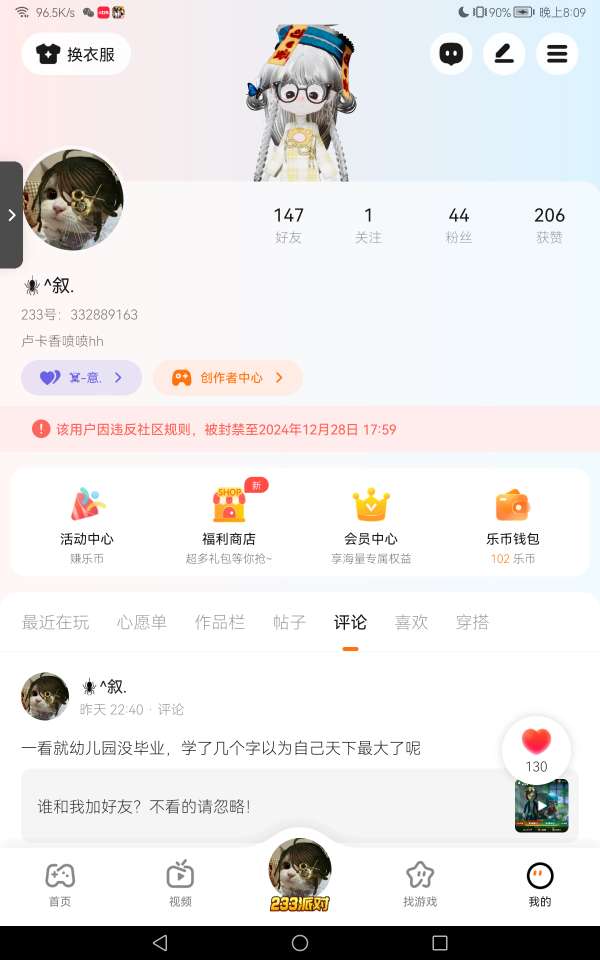This screenshot has height=960, width=600.
Task: Go to the 首页 home tab
Action: coord(60,884)
